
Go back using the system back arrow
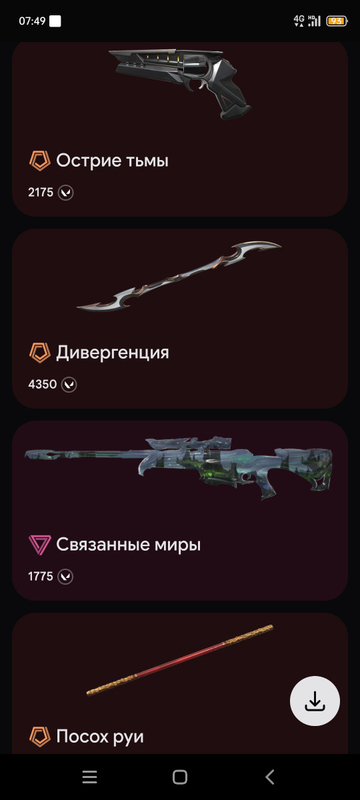(270, 777)
